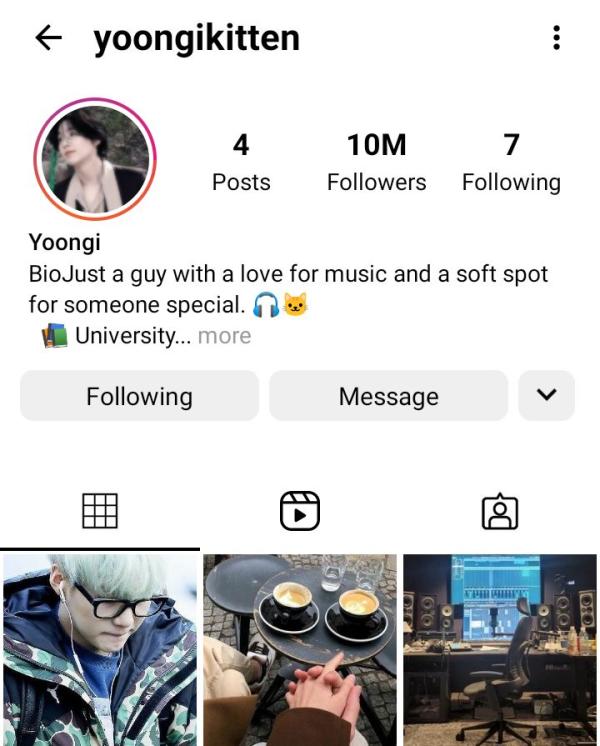600x746 pixels.
Task: Switch to the posts grid tab
Action: pyautogui.click(x=100, y=512)
